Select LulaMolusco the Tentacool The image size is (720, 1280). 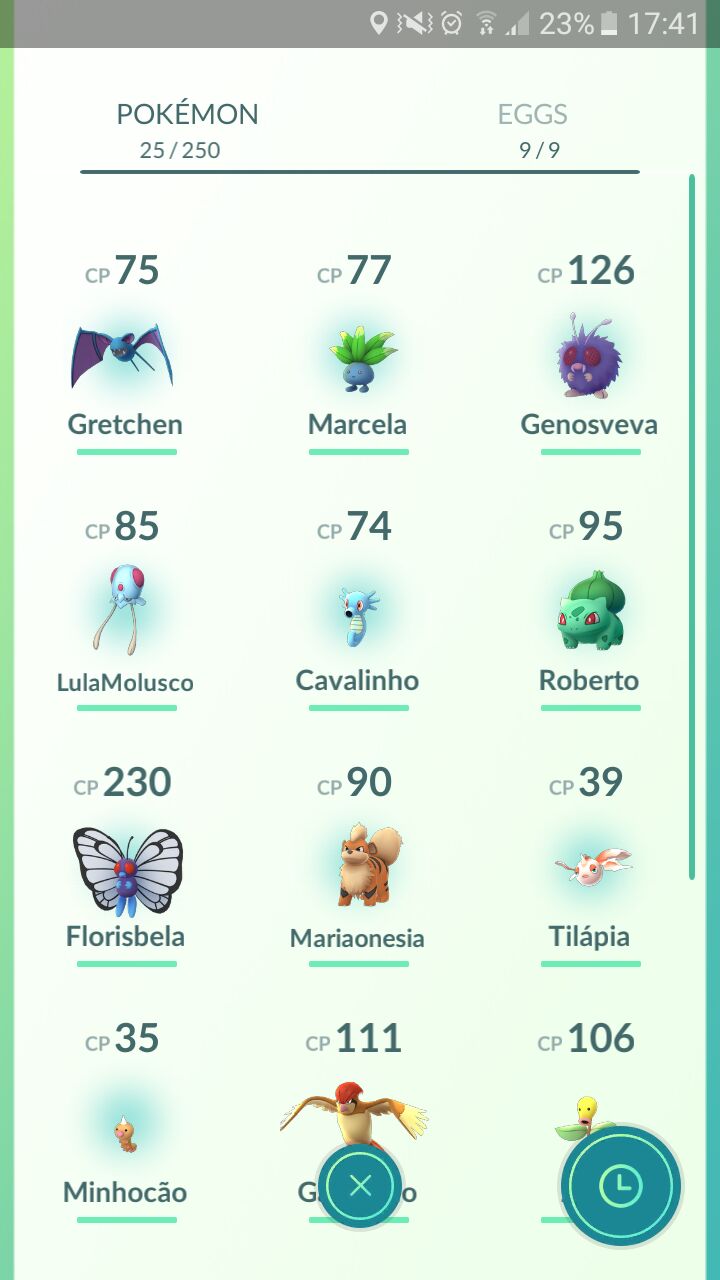125,612
